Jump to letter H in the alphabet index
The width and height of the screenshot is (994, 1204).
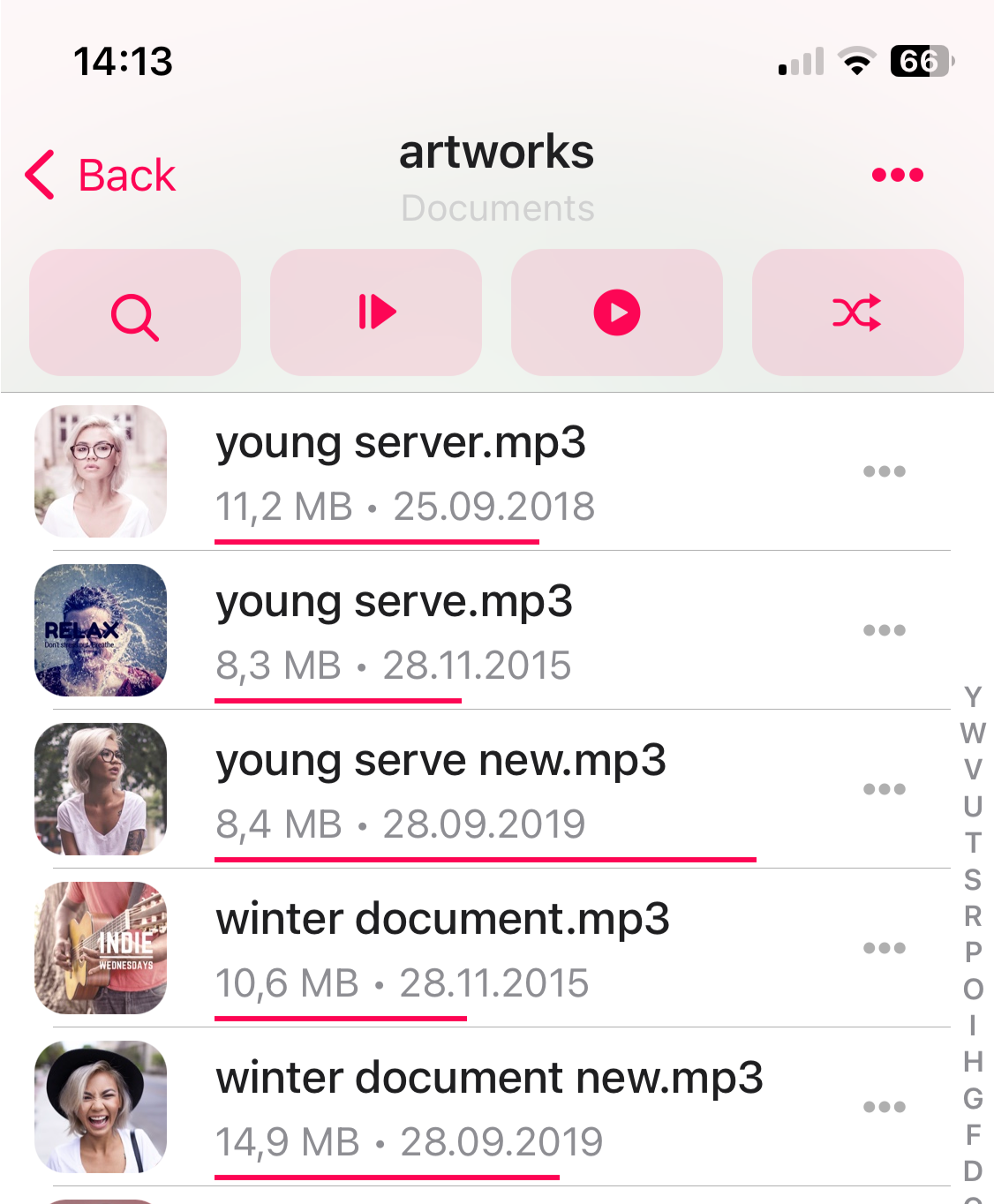click(972, 1060)
